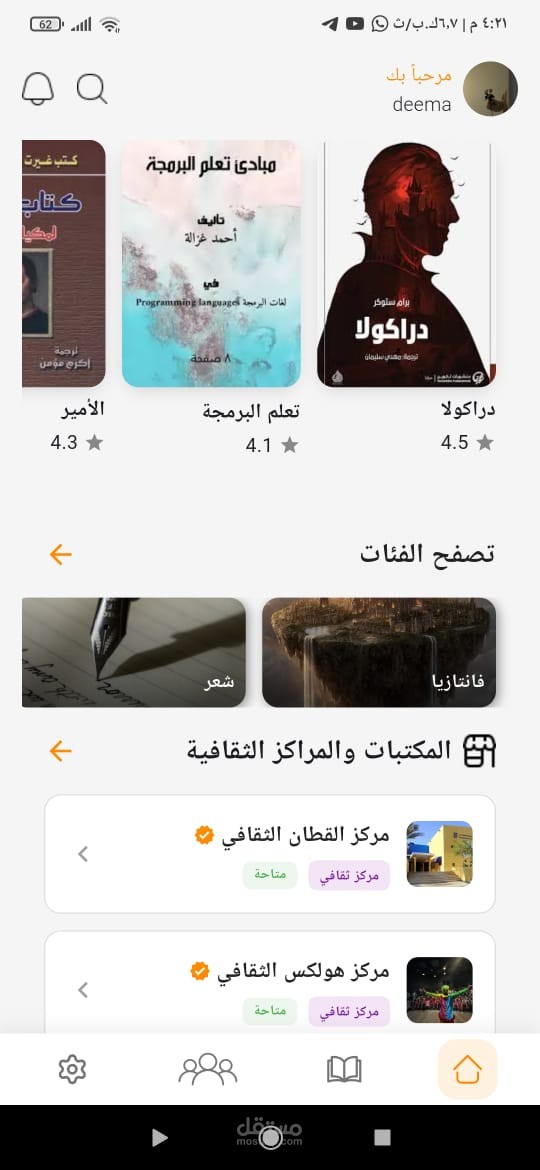This screenshot has height=1170, width=540.
Task: Open the تعلم البرمجة book cover
Action: click(x=211, y=263)
